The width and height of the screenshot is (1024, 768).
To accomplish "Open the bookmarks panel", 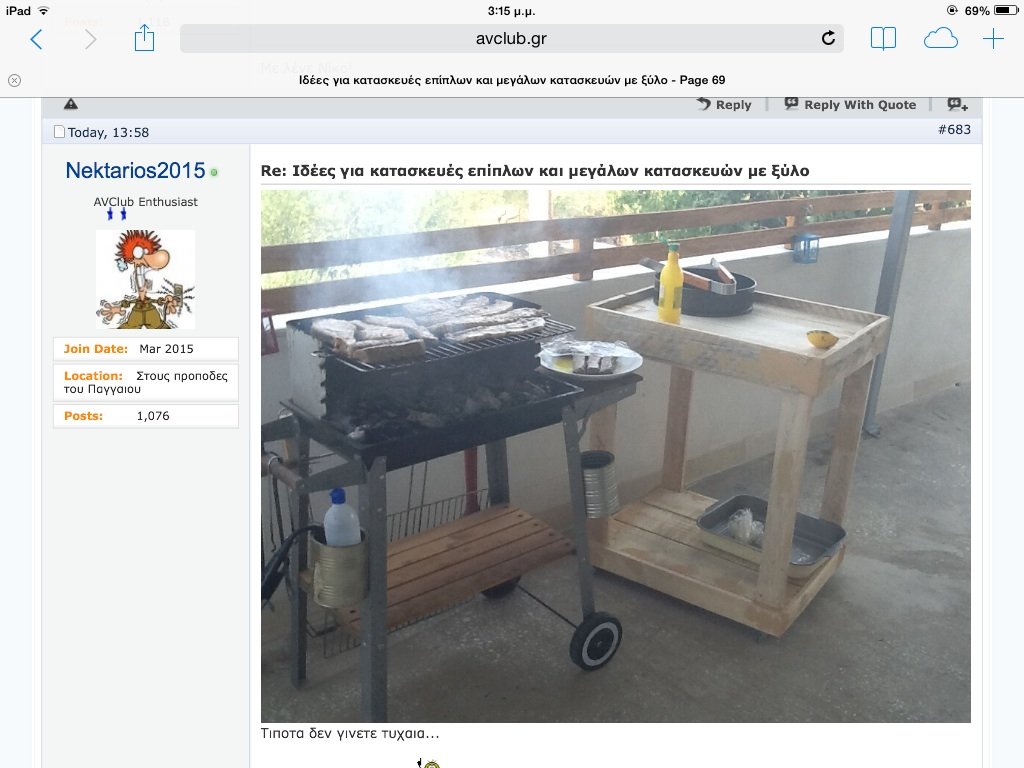I will click(x=883, y=39).
